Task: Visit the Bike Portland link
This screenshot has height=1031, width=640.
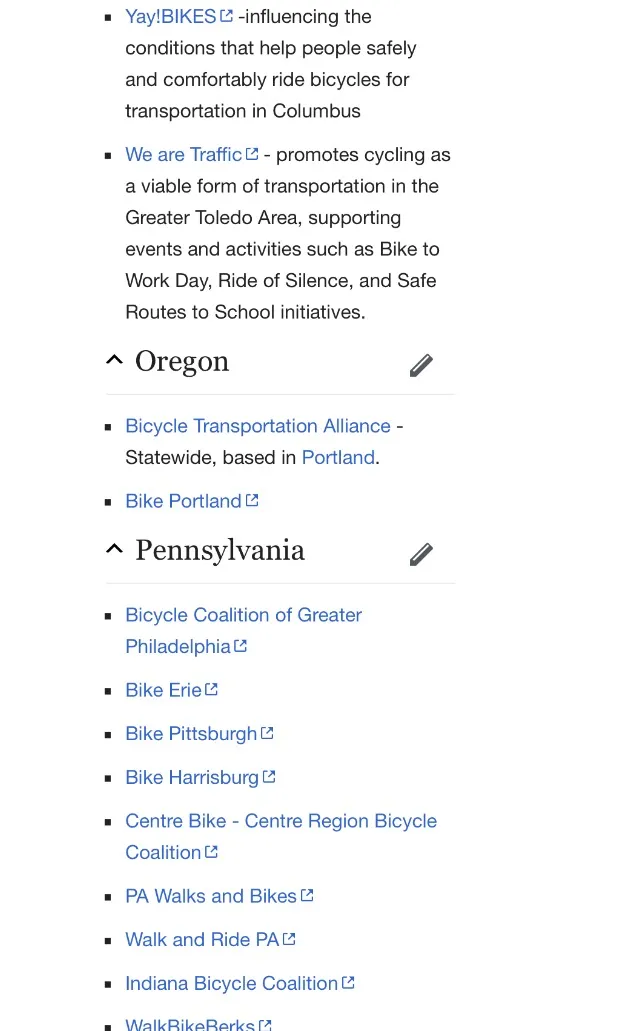Action: coord(191,501)
